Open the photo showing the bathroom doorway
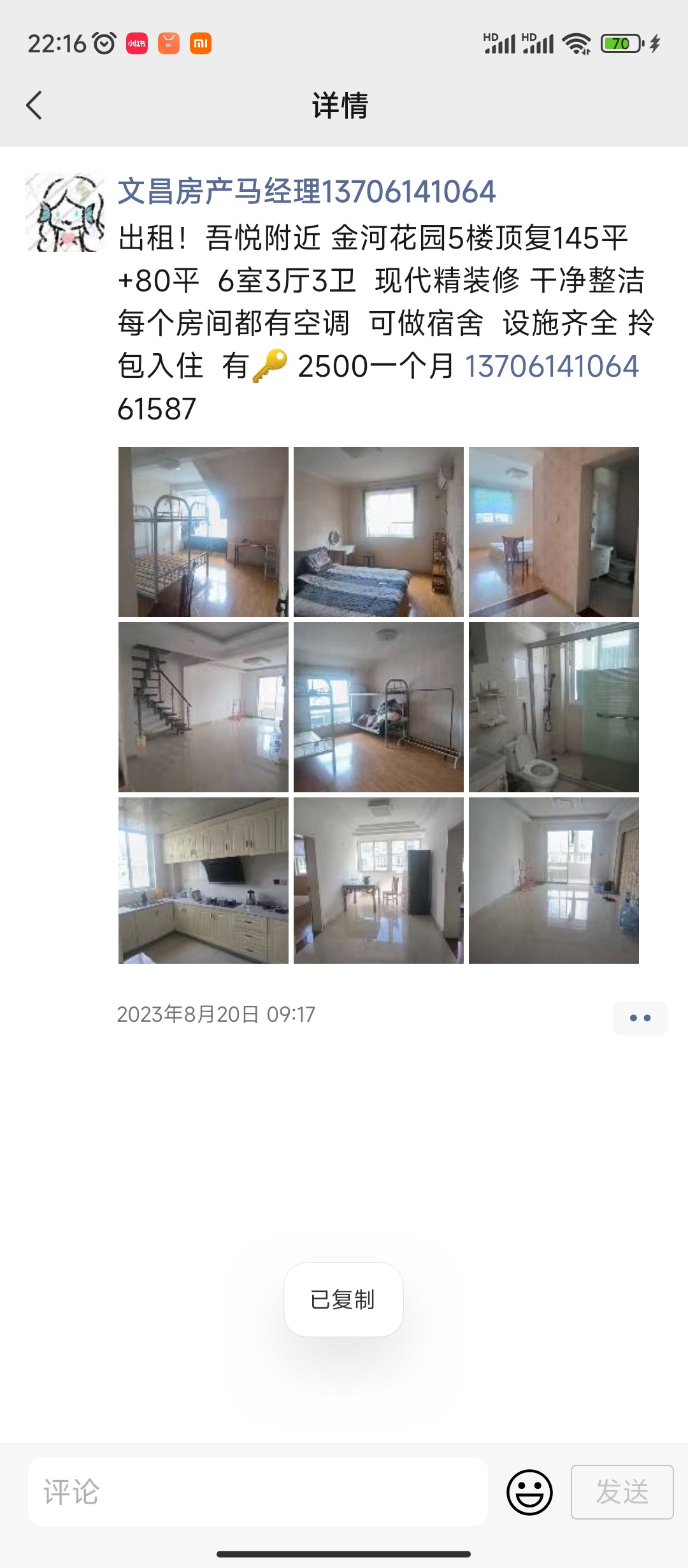Screen dimensions: 688x1568 pos(554,532)
